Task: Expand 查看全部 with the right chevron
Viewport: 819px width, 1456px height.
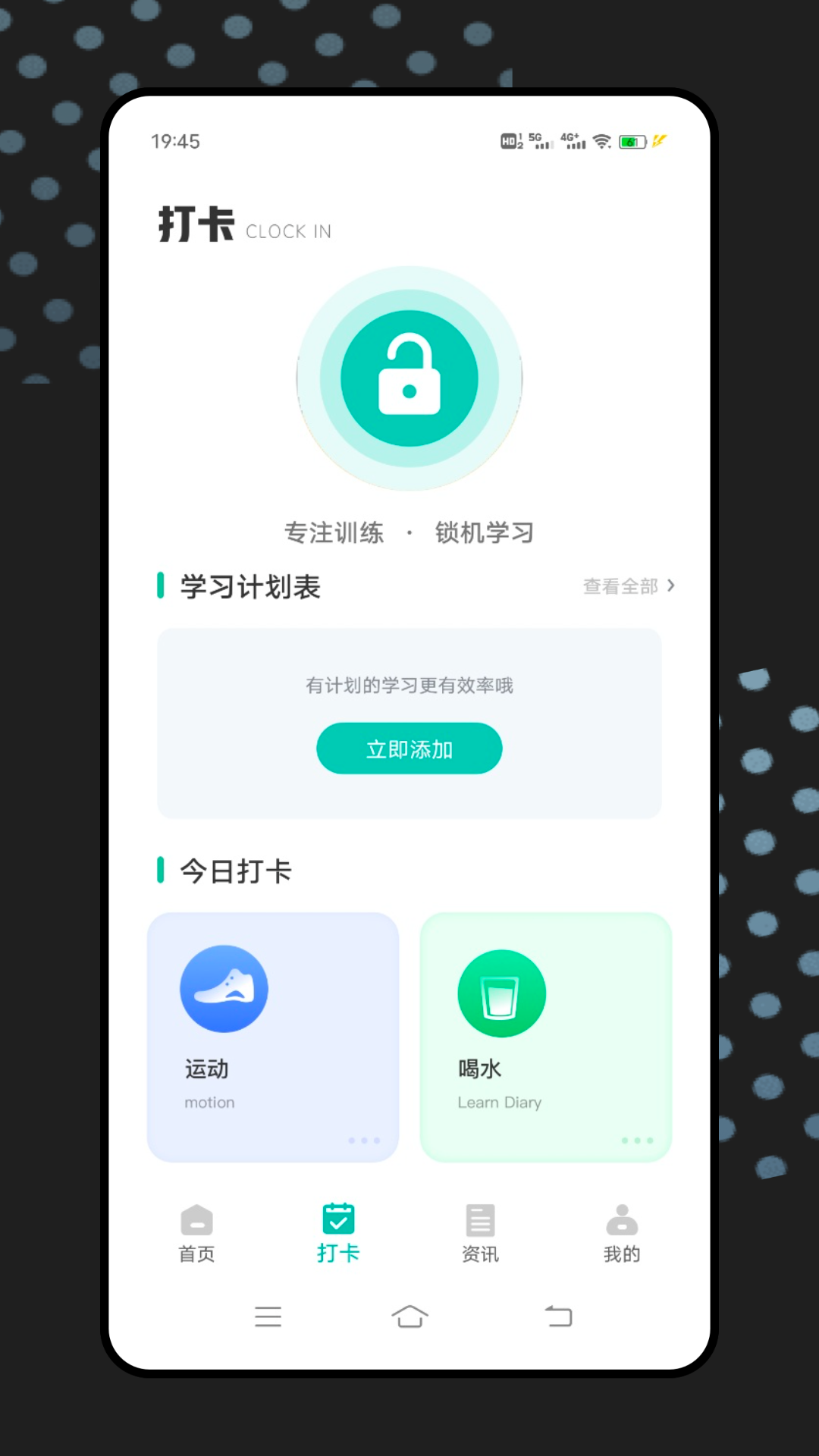Action: pyautogui.click(x=671, y=585)
